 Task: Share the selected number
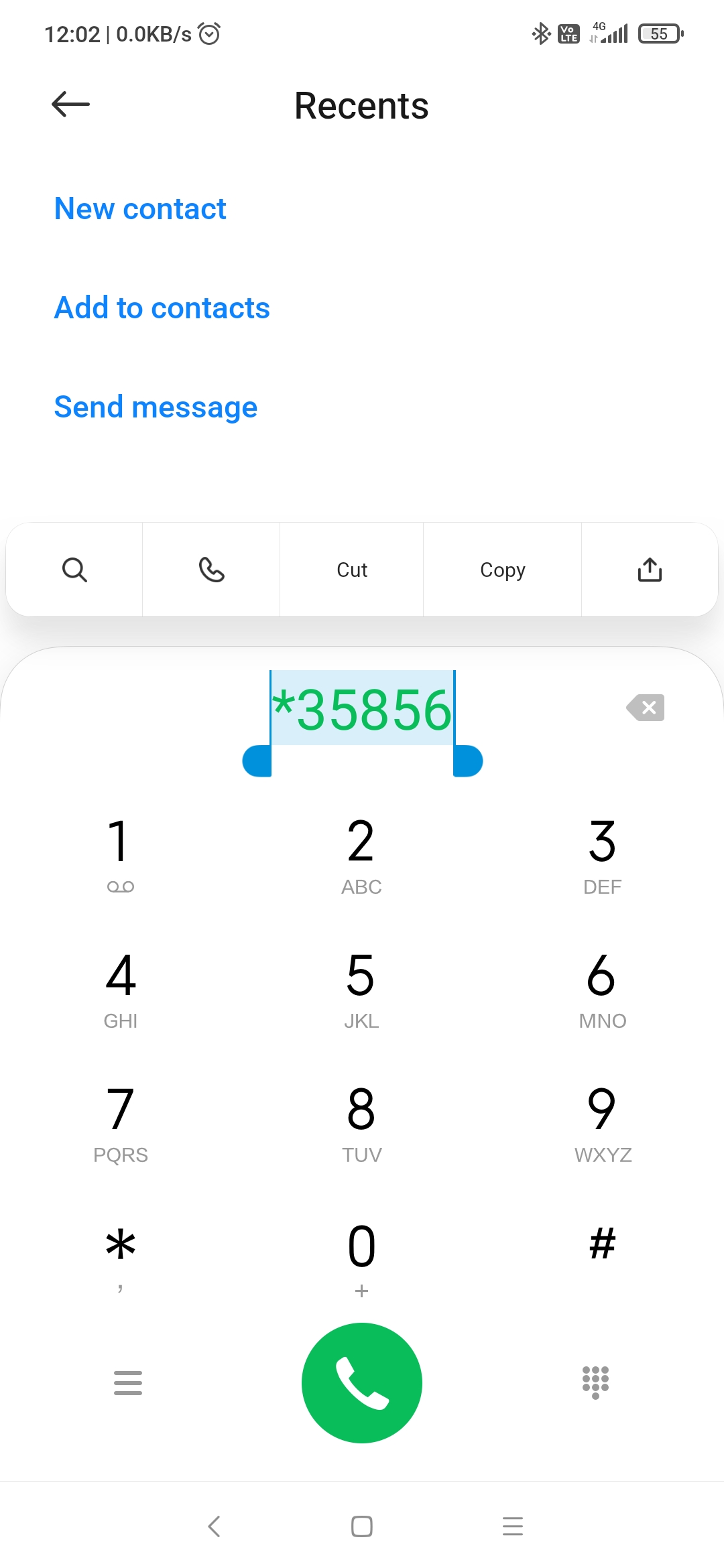click(x=649, y=570)
